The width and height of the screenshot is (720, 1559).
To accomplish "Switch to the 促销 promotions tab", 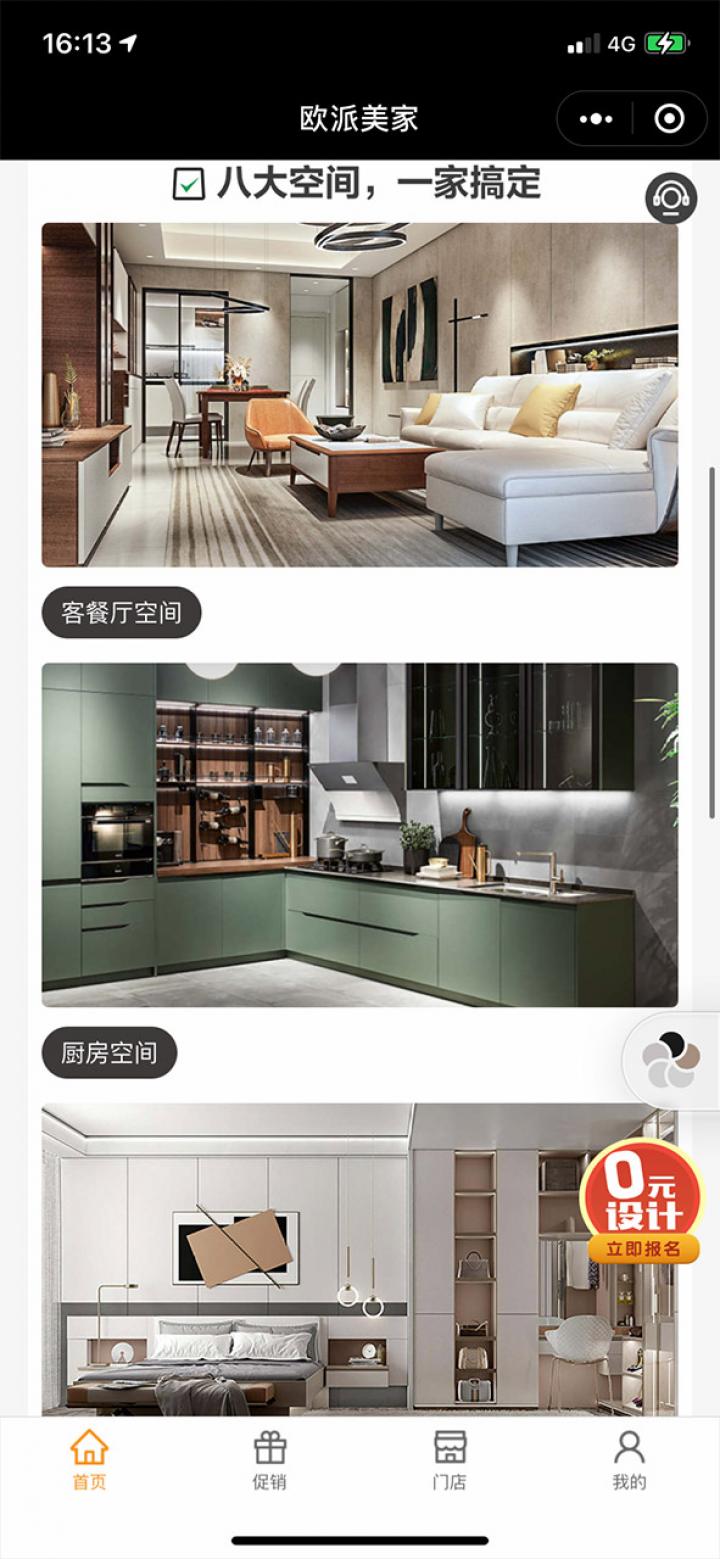I will (269, 1460).
